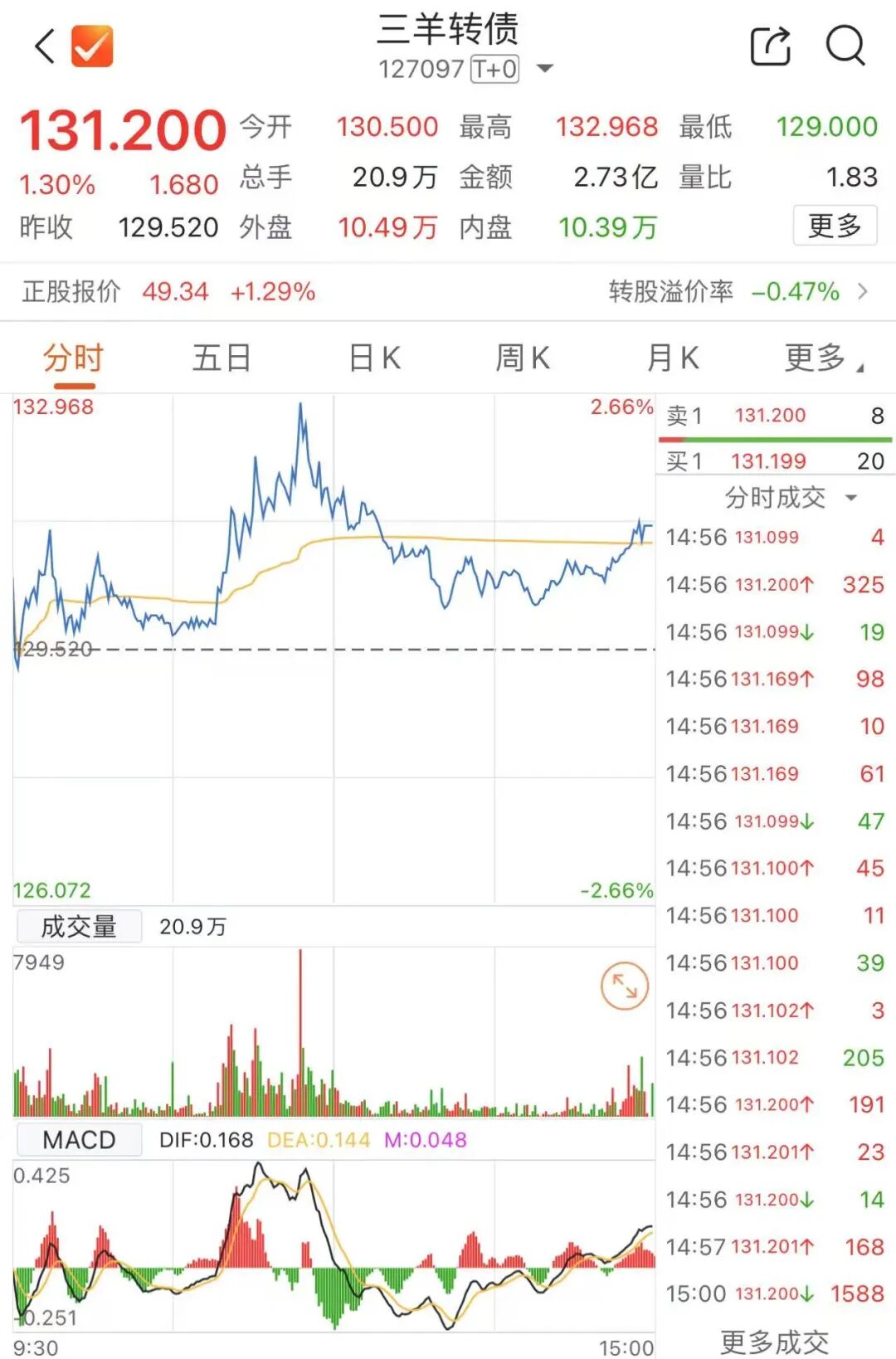Expand the dropdown beside code 127097
This screenshot has height=1359, width=896.
pos(545,69)
